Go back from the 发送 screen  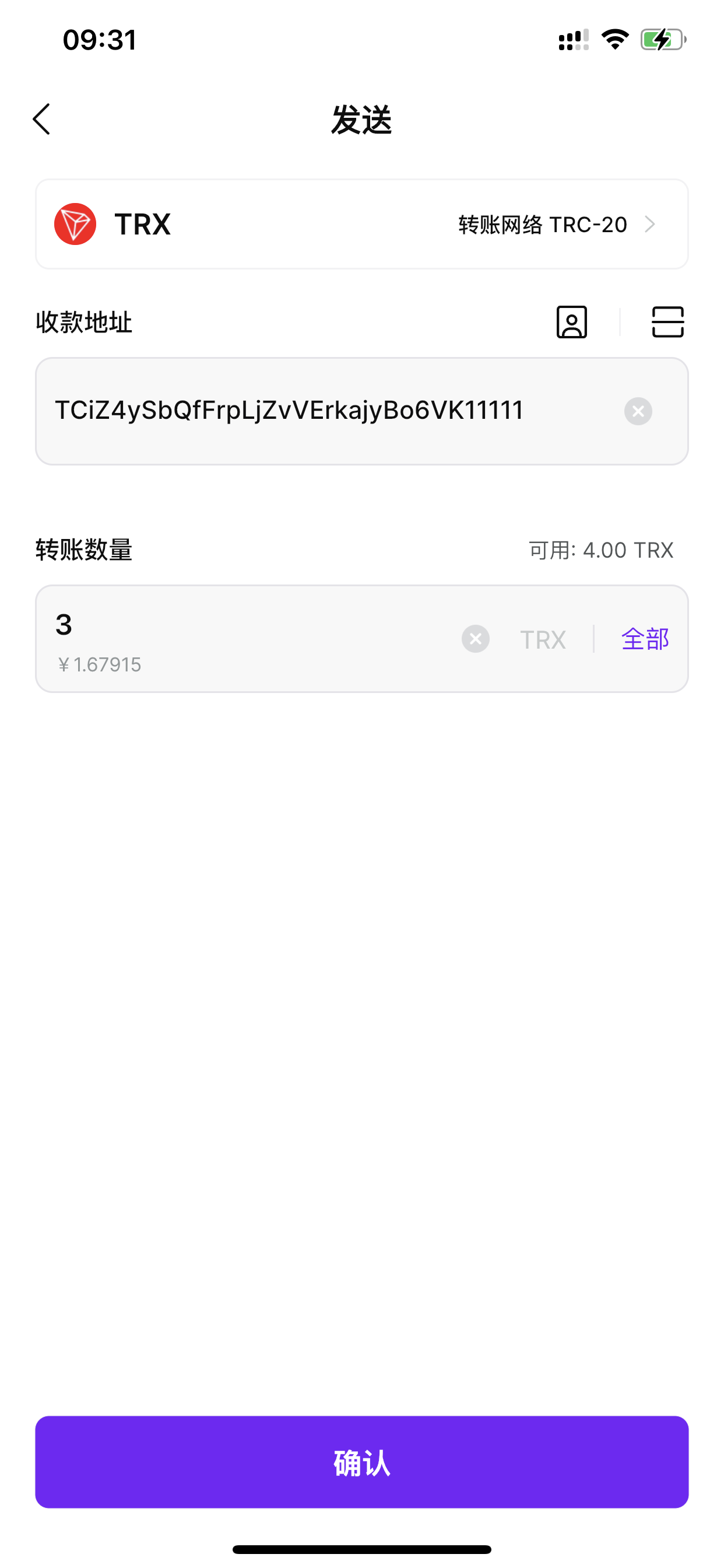tap(41, 118)
